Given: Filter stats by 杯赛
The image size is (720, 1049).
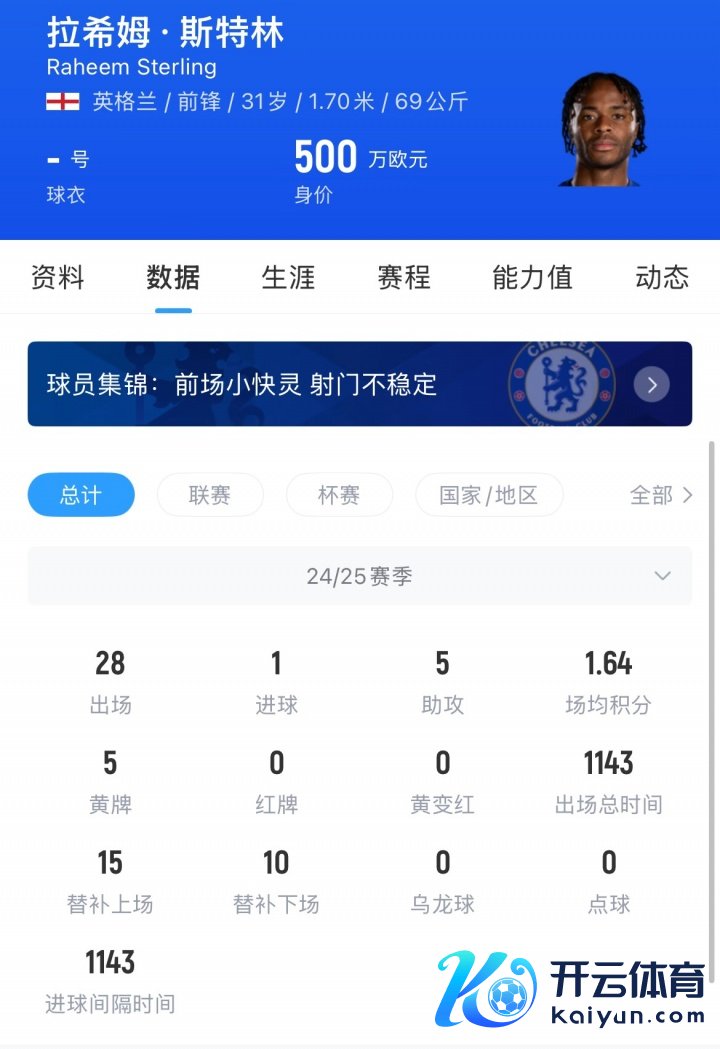Looking at the screenshot, I should (339, 495).
